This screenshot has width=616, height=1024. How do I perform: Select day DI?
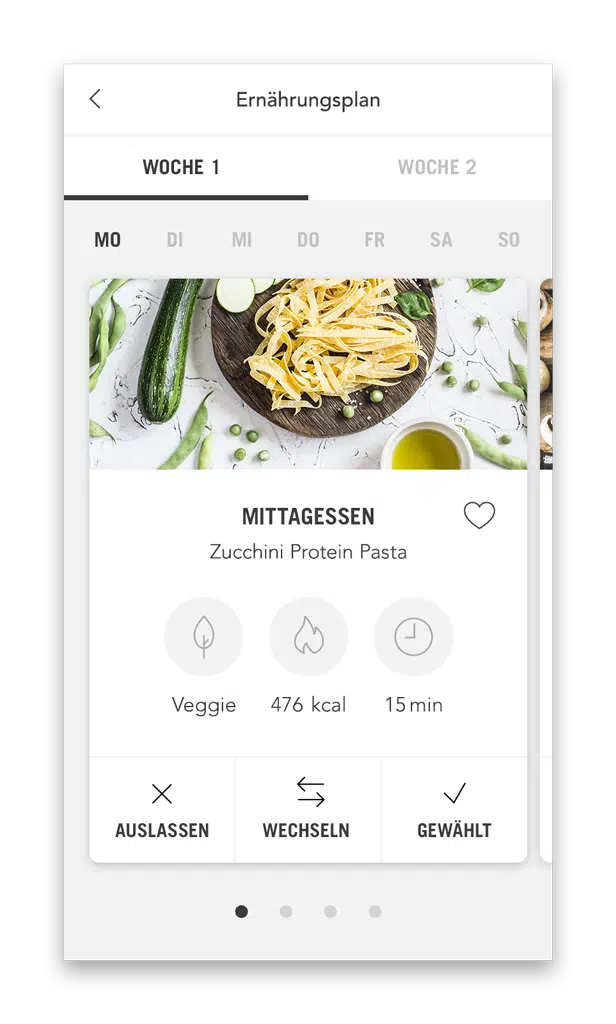(x=175, y=240)
